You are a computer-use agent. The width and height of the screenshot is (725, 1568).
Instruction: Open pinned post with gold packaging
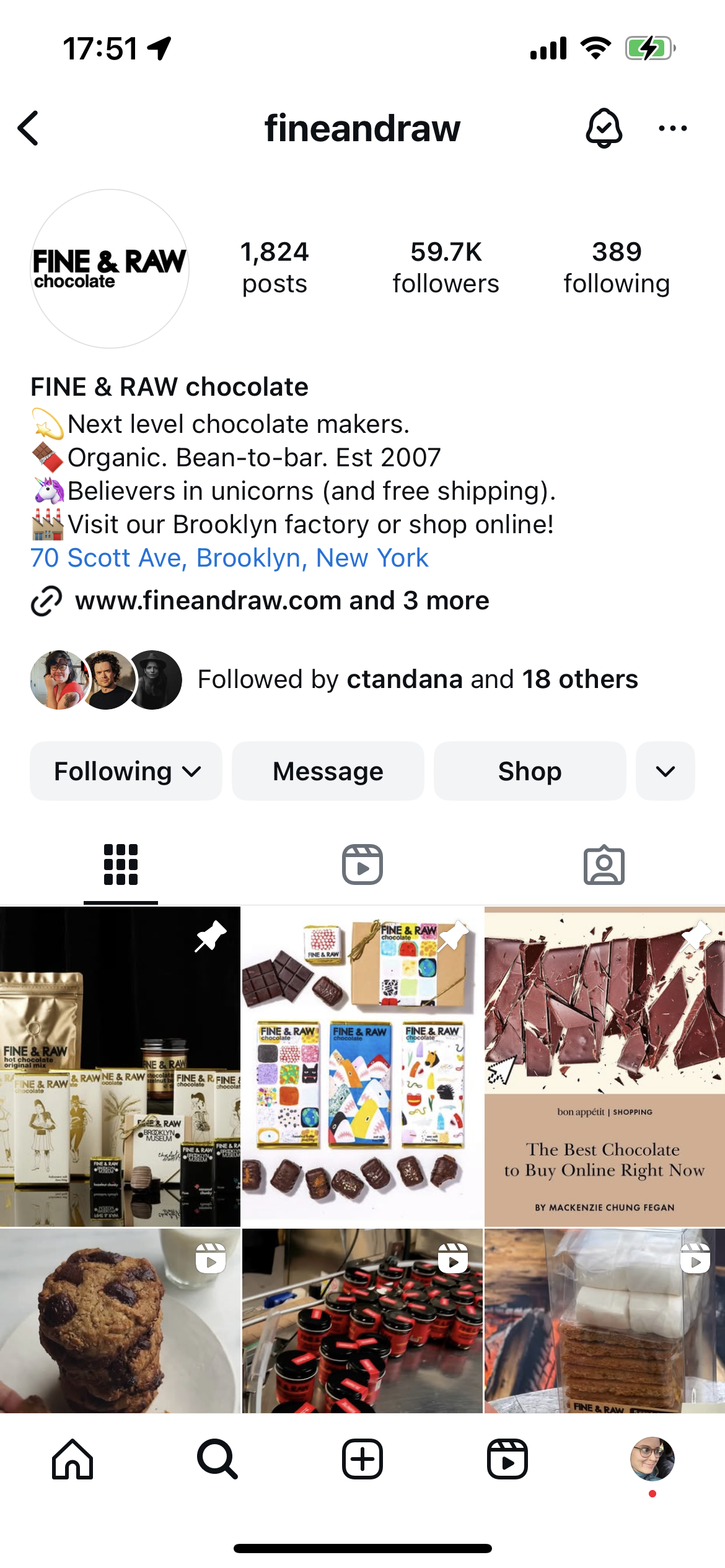coord(120,1066)
